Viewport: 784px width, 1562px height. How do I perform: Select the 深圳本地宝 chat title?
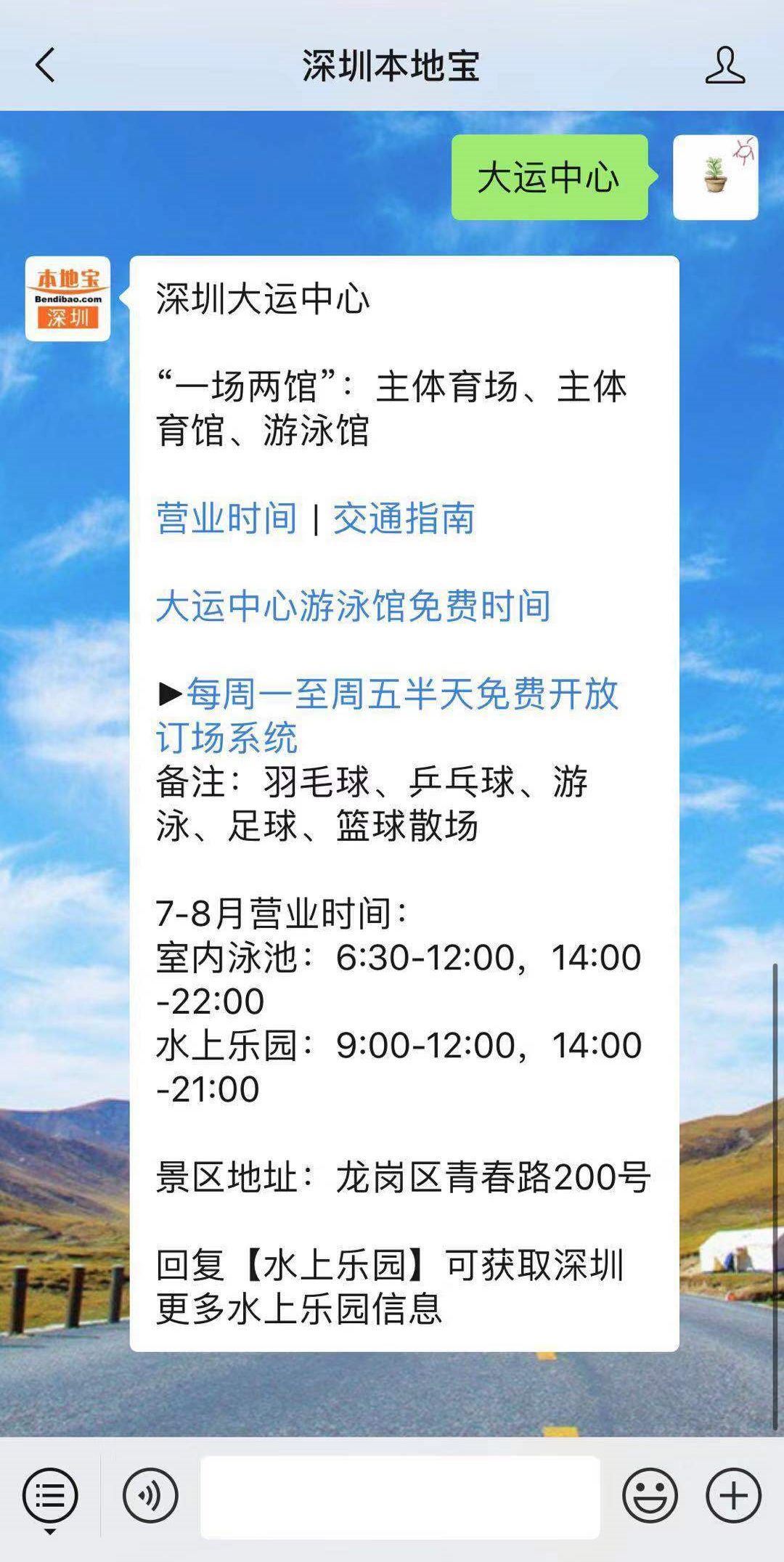point(392,65)
